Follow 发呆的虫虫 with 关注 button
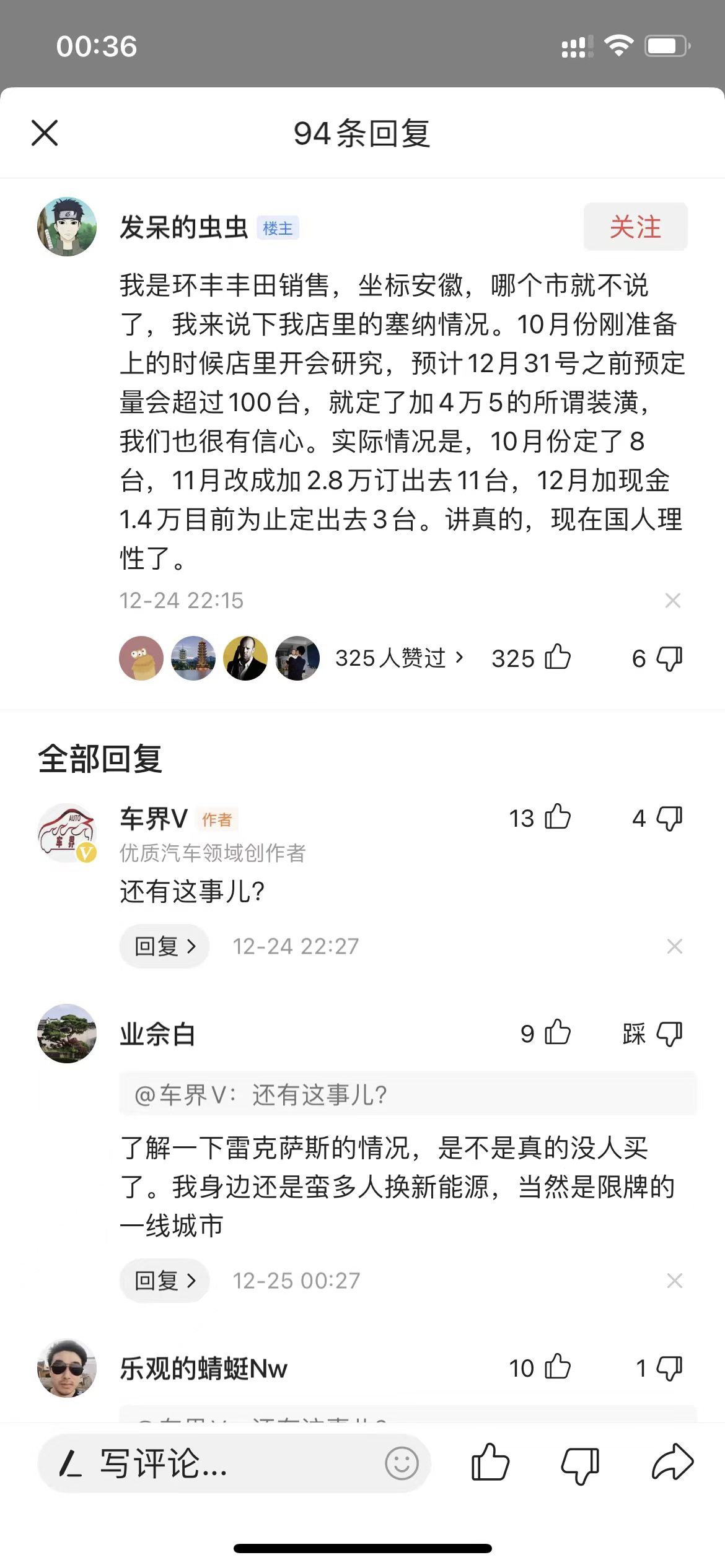The width and height of the screenshot is (725, 1568). click(x=635, y=227)
